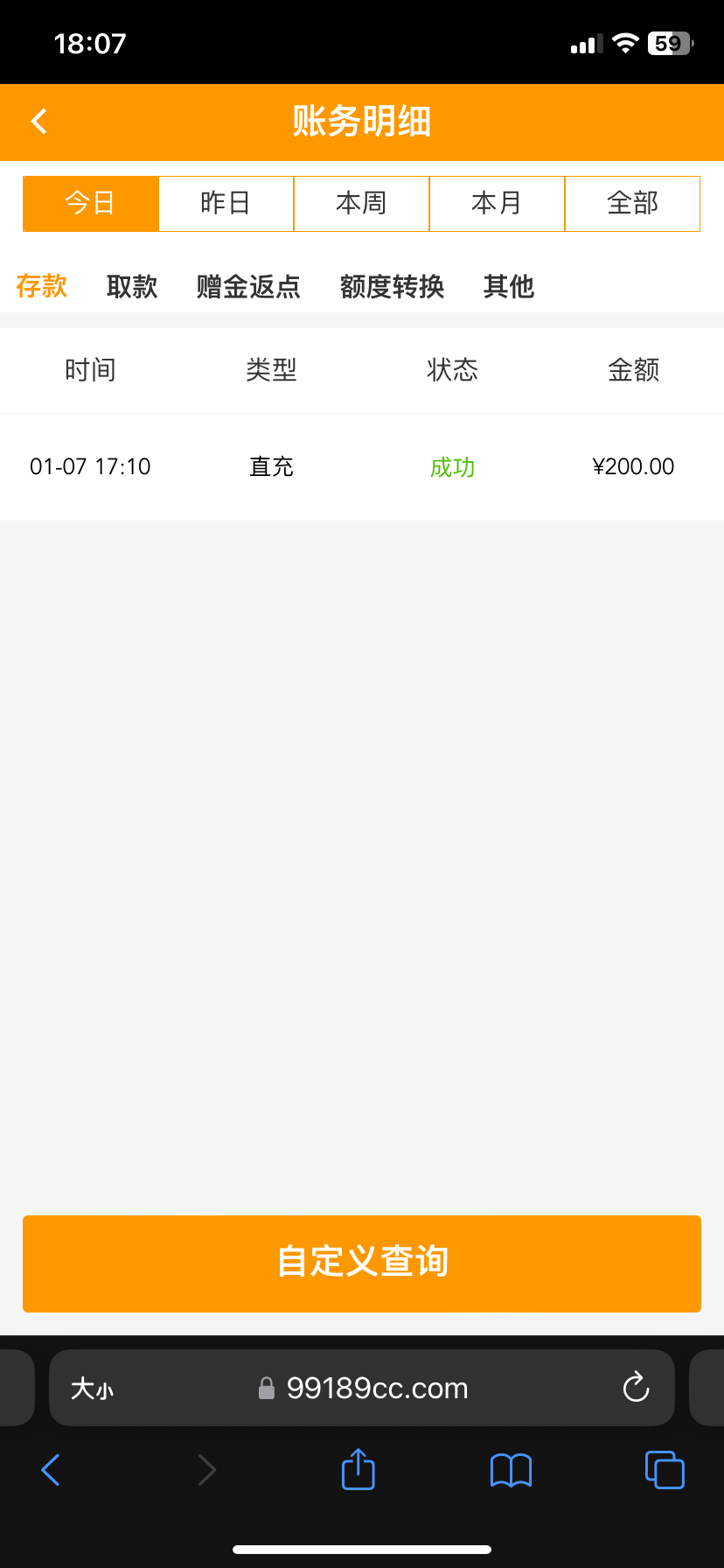The height and width of the screenshot is (1568, 724).
Task: Show all open tabs icon
Action: (x=664, y=1470)
